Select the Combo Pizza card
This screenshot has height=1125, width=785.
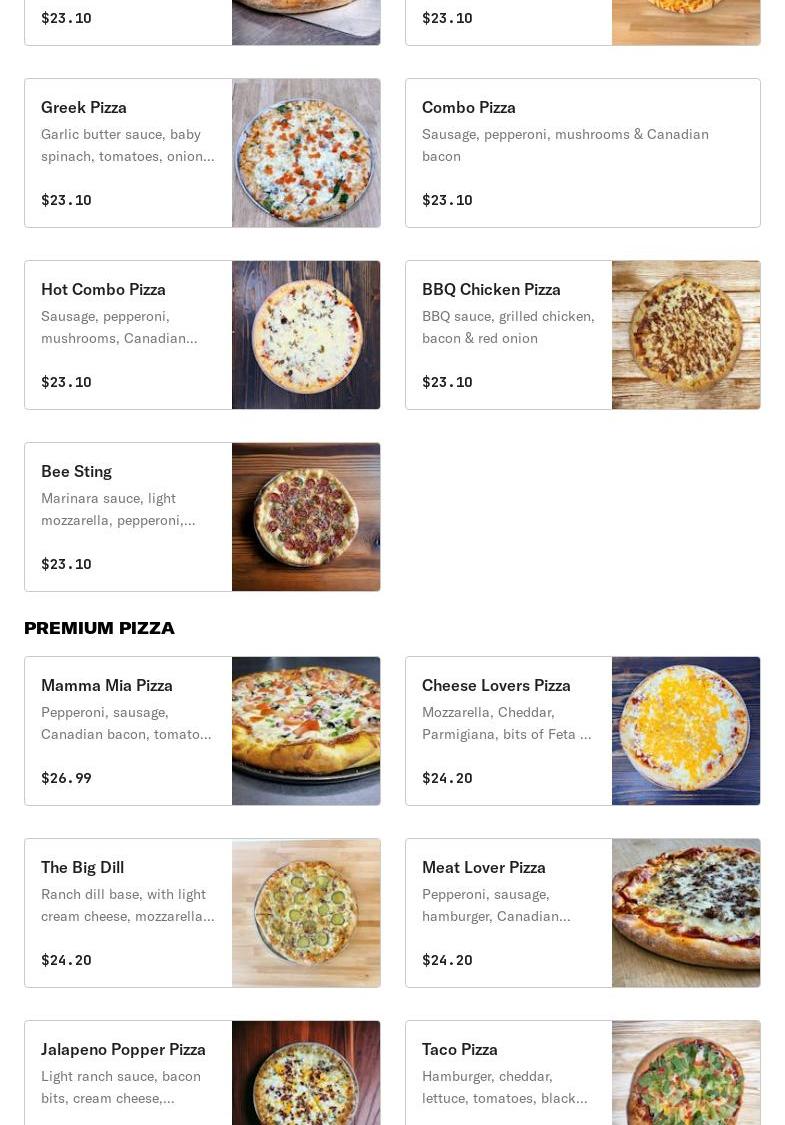[582, 153]
